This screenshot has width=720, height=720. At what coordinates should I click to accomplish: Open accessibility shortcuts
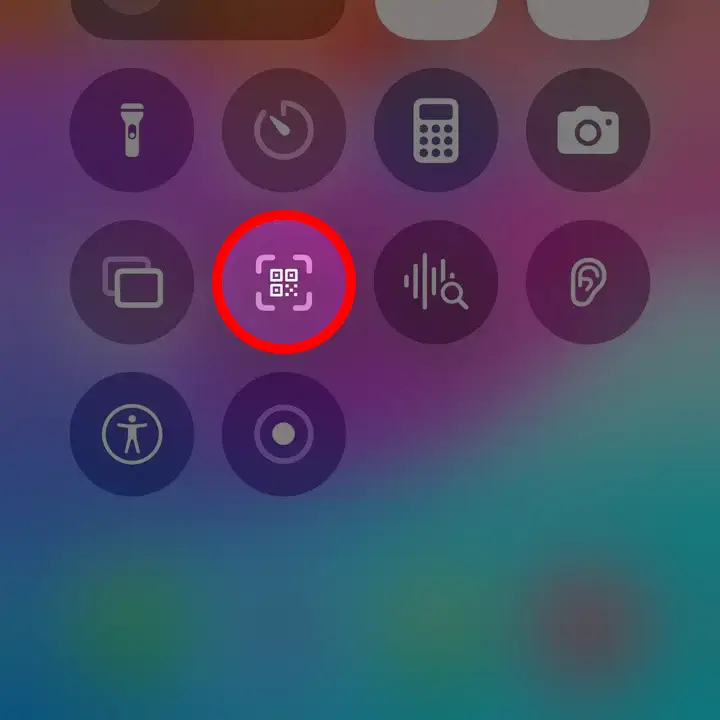click(131, 434)
